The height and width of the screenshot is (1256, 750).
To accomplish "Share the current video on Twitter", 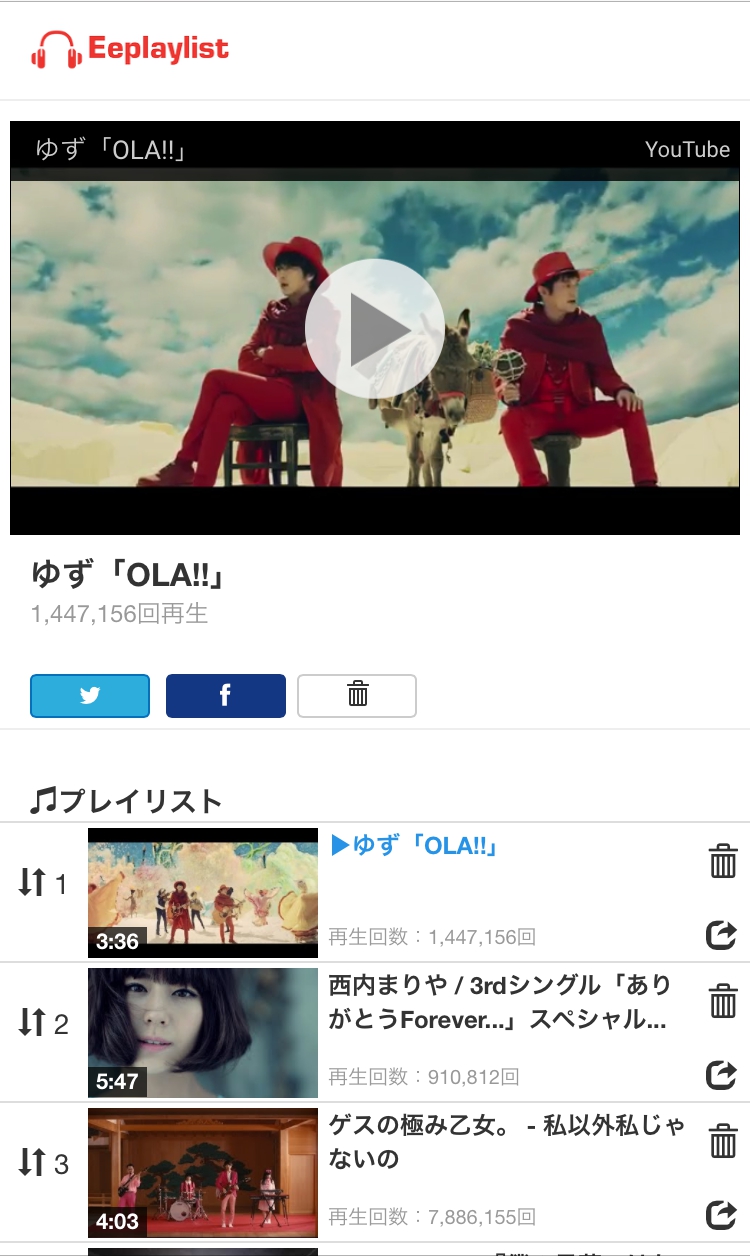I will click(x=89, y=695).
